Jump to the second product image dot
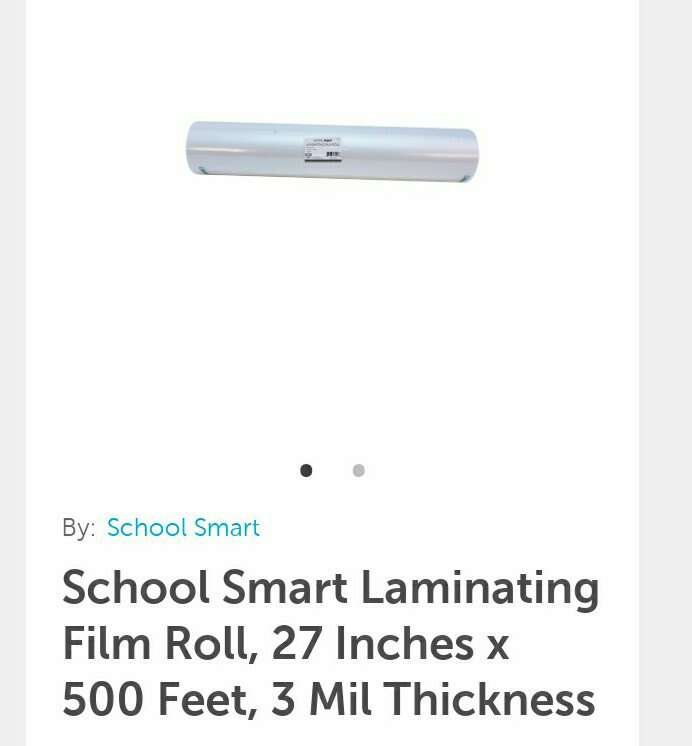Screen dimensions: 692x746 359,470
